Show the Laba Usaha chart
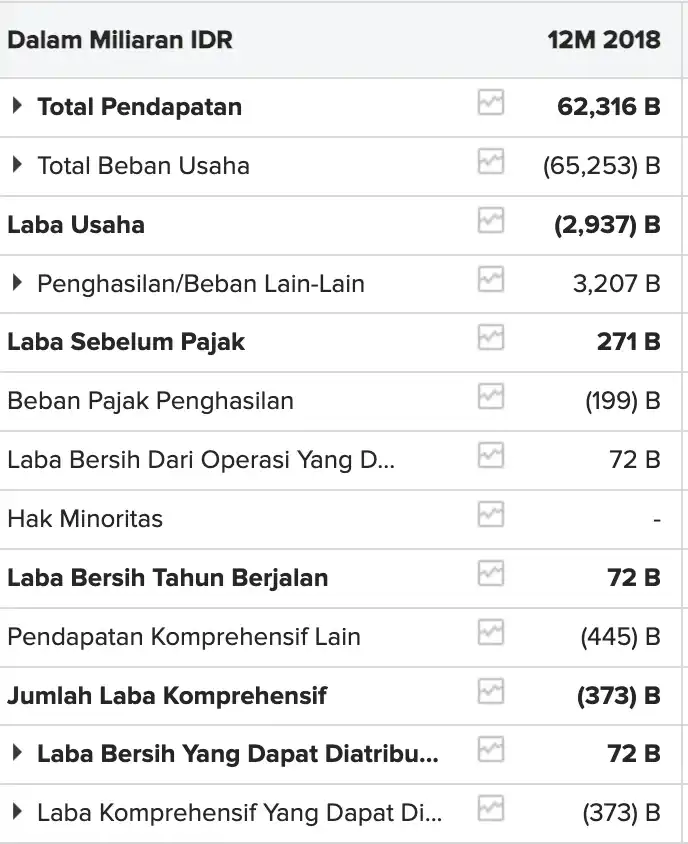 (491, 221)
